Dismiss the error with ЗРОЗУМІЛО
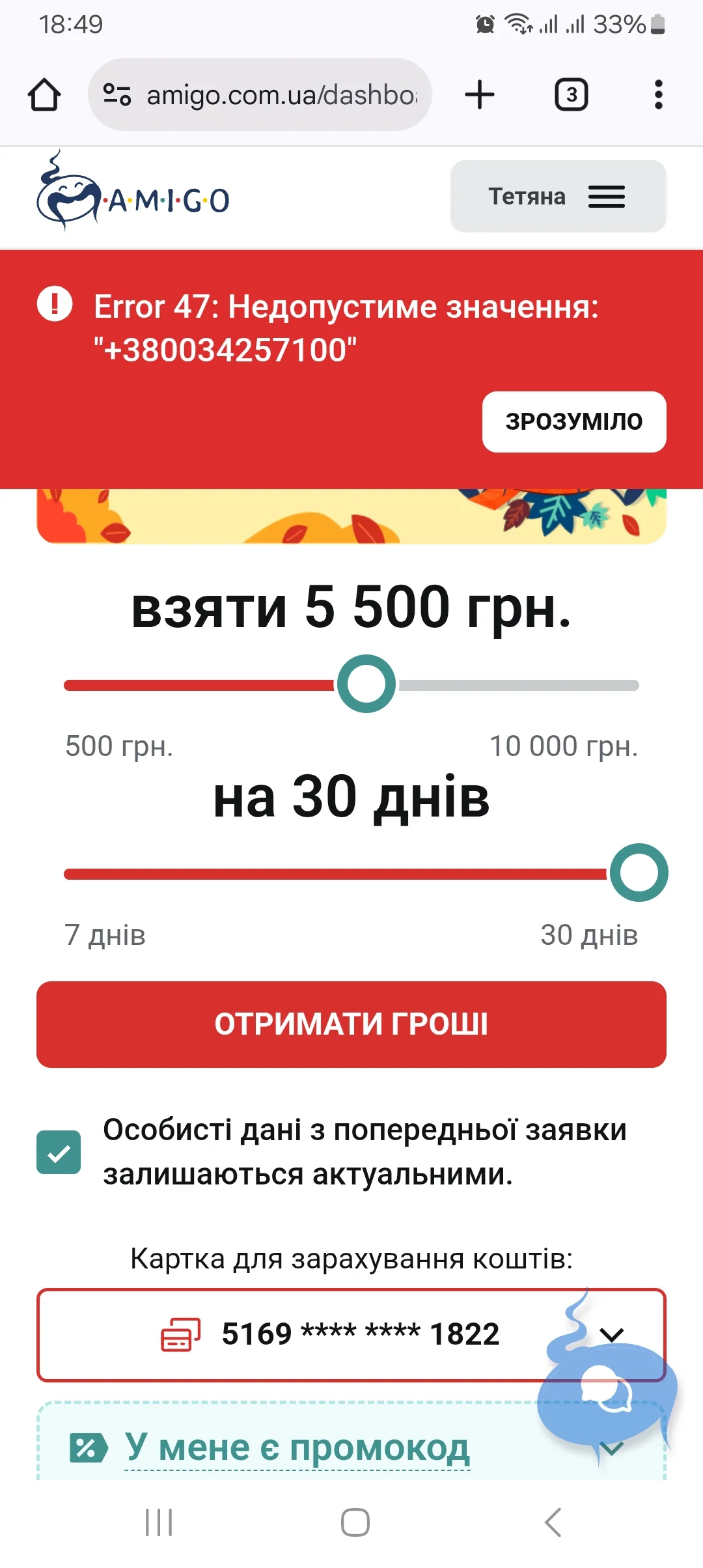This screenshot has width=703, height=1568. tap(573, 422)
